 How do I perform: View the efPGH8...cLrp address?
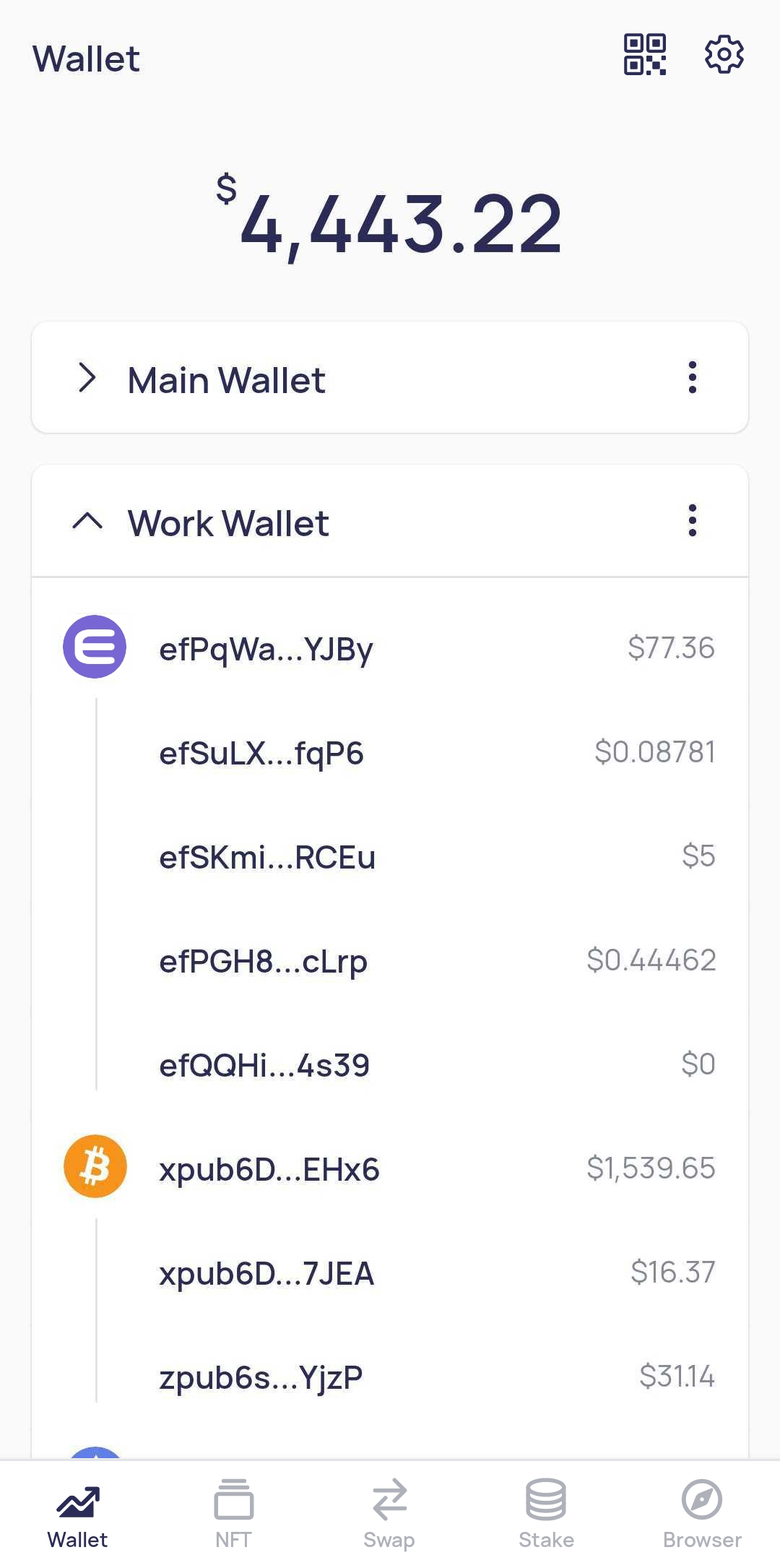(390, 960)
